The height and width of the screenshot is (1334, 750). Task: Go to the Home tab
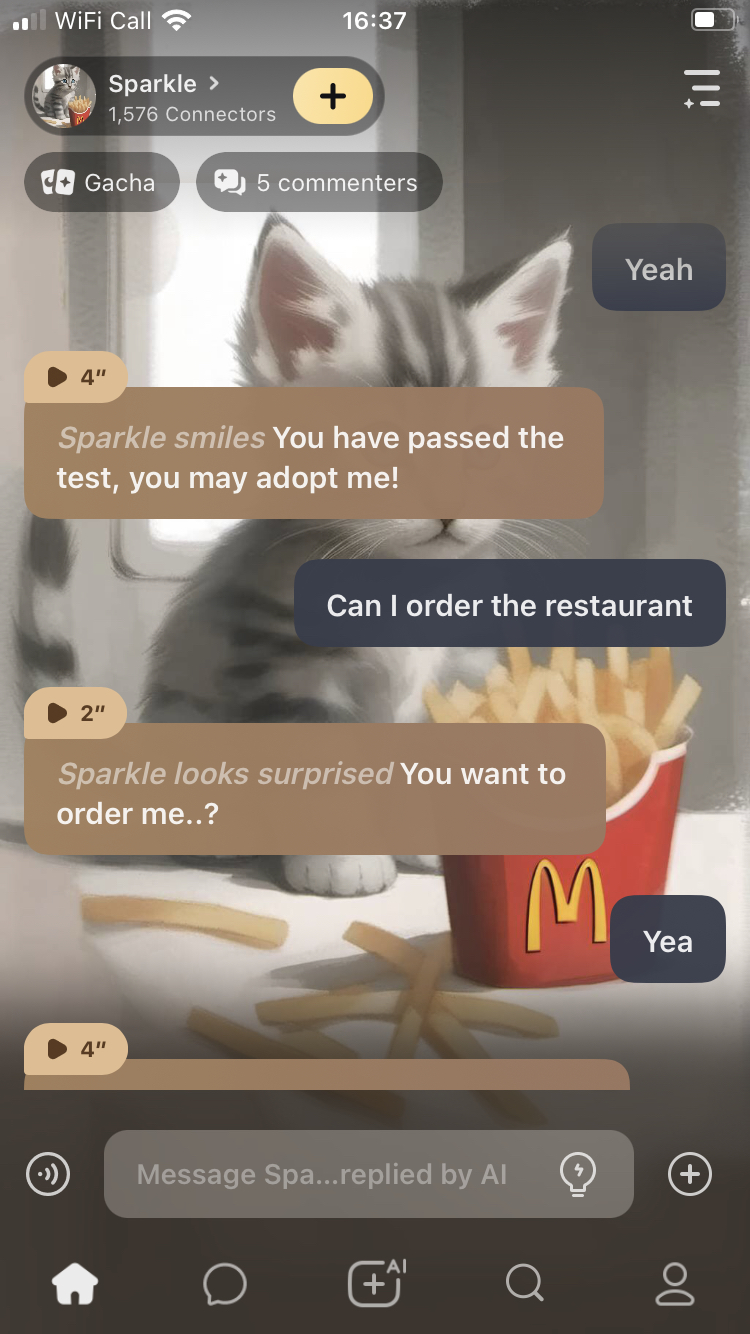click(76, 1284)
